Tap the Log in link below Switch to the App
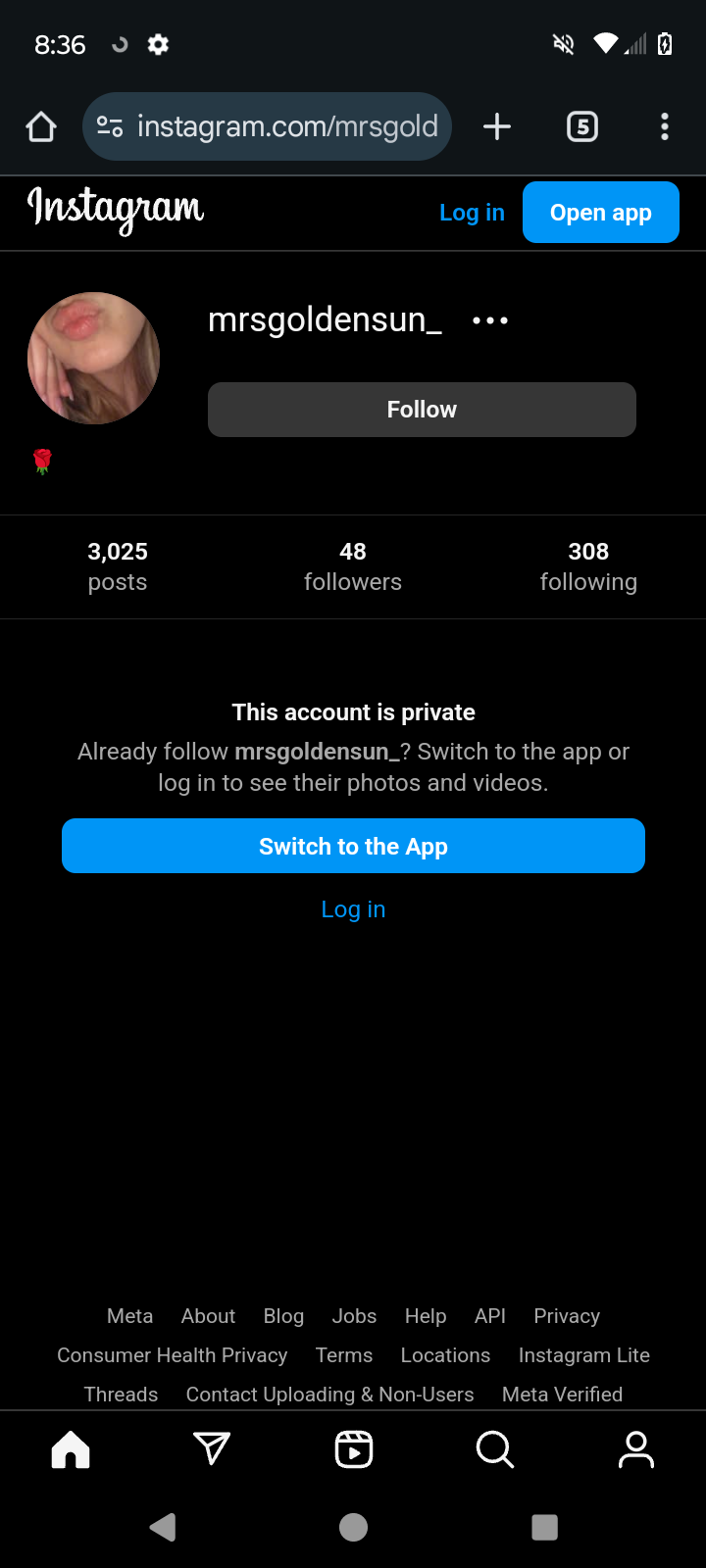Screen dimensions: 706x1568 coord(353,909)
